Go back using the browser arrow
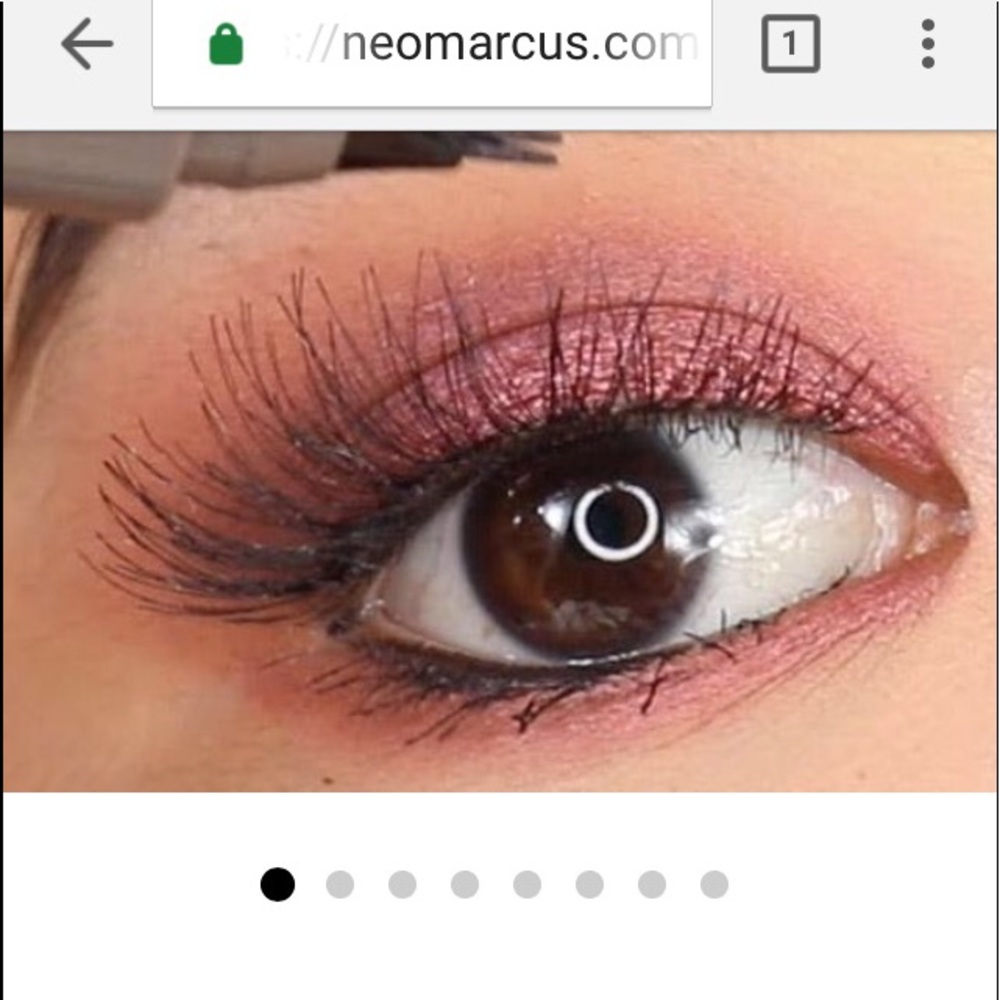1000x1000 pixels. point(86,45)
